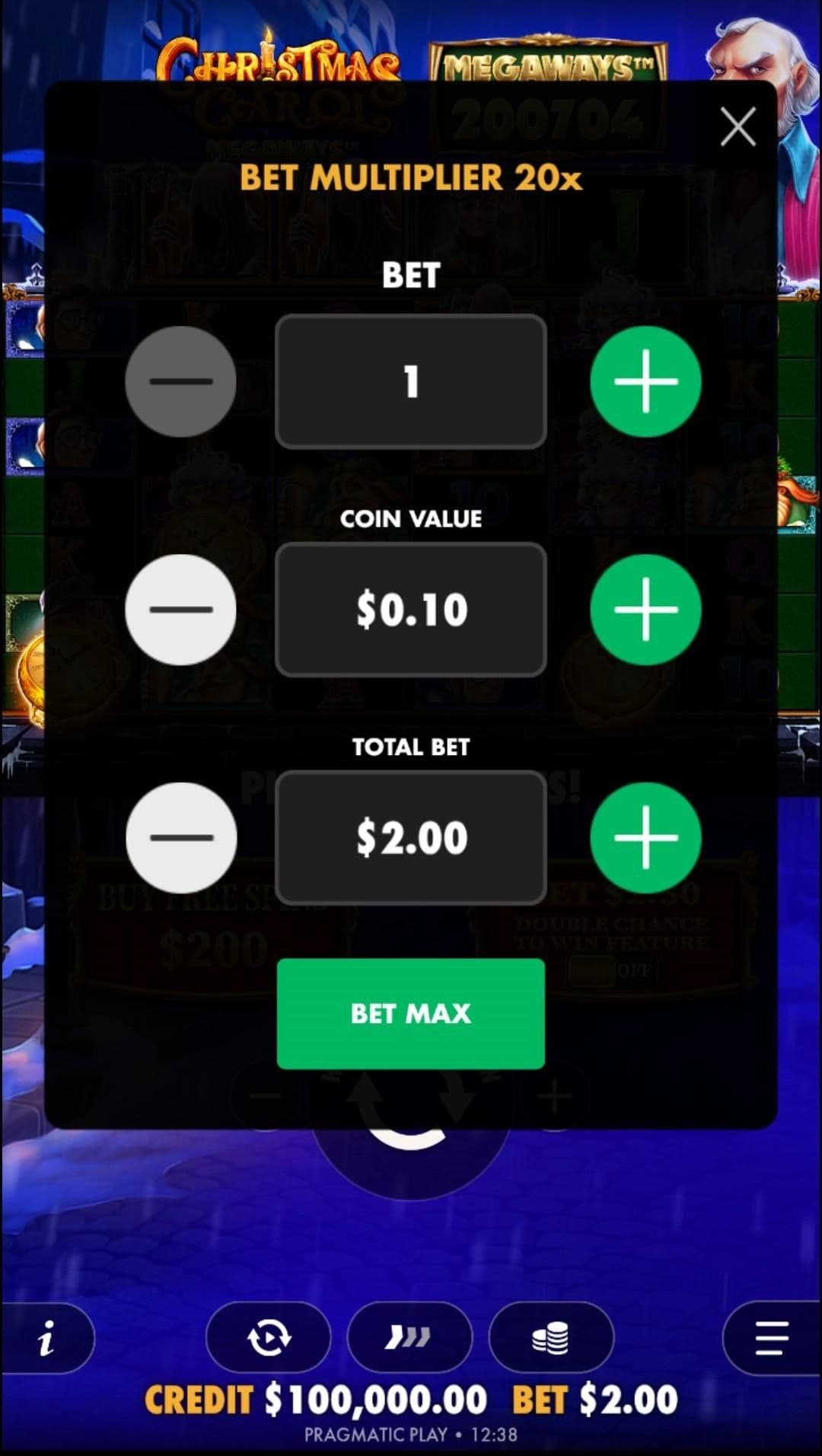The height and width of the screenshot is (1456, 822).
Task: Increase the bet level
Action: click(x=645, y=381)
